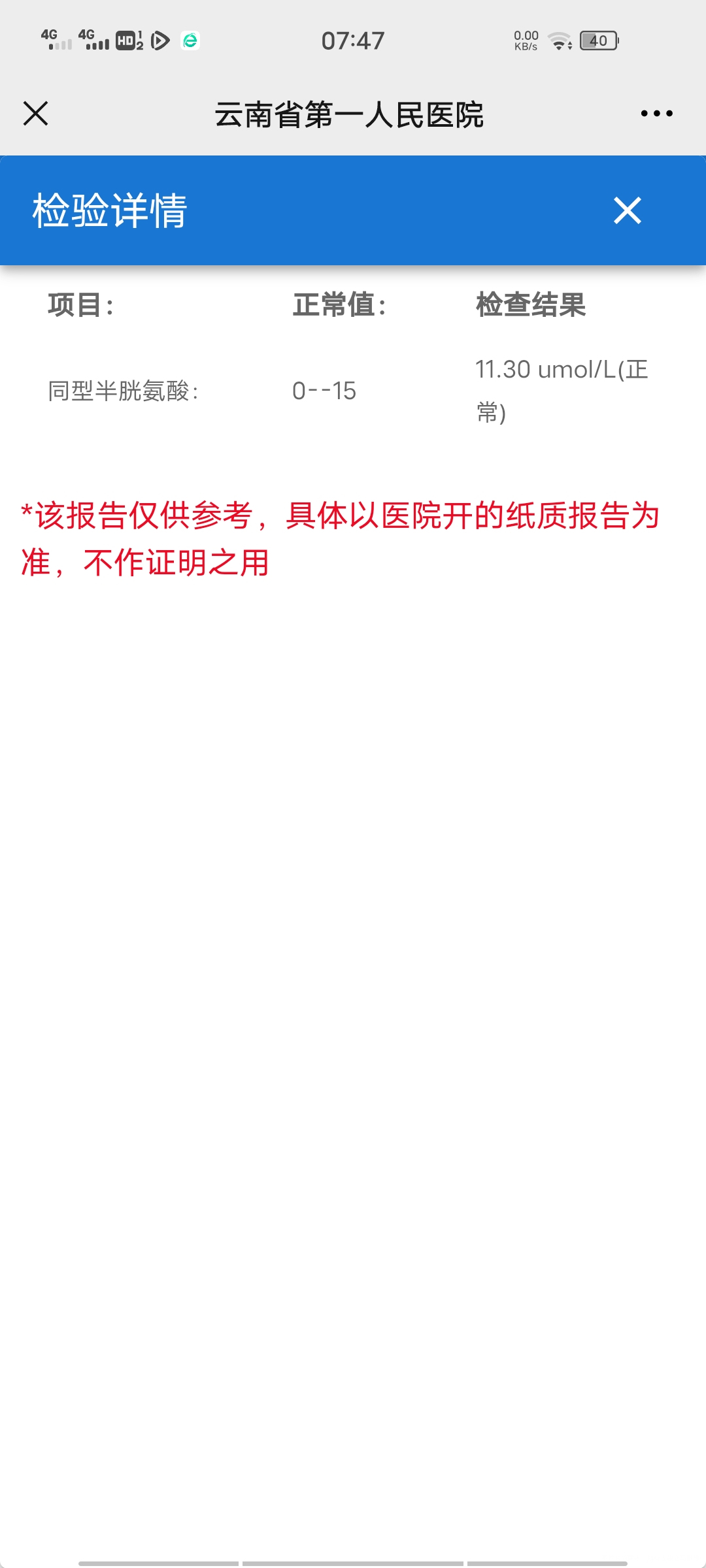The width and height of the screenshot is (706, 1568).
Task: Tap the WiFi signal icon
Action: (x=559, y=40)
